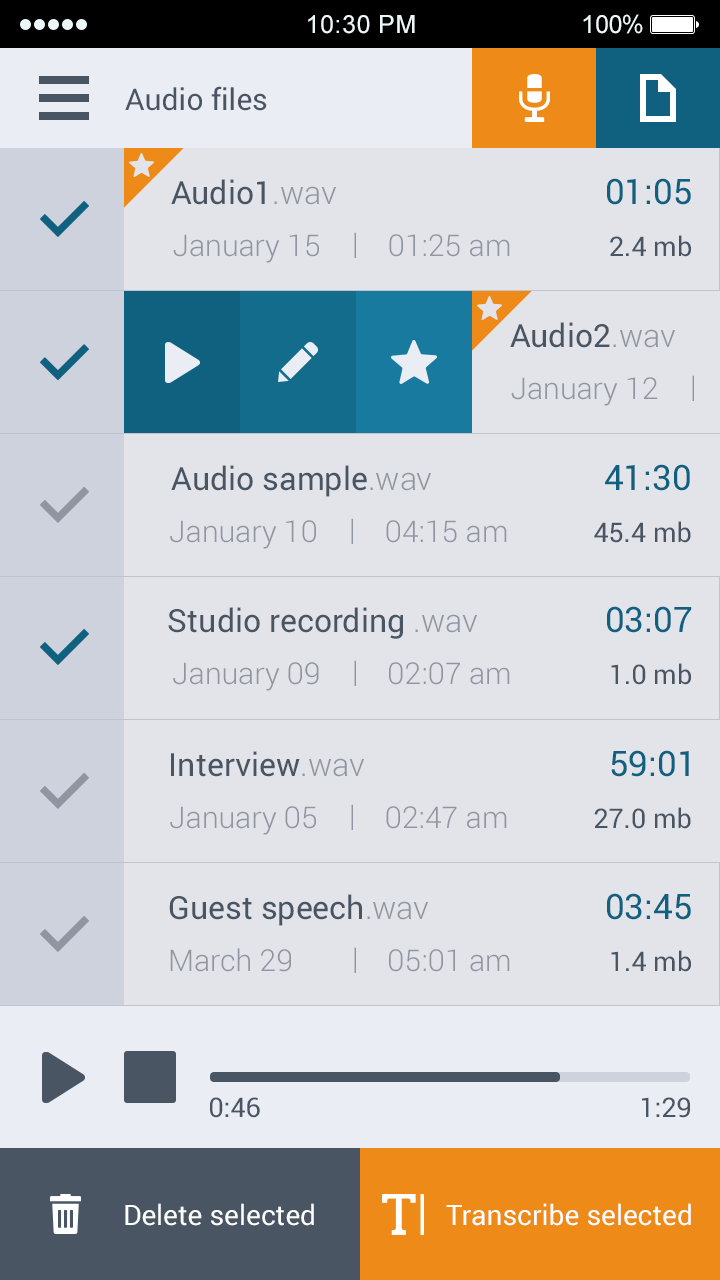Open the Interview.wav row
720x1280 pixels.
tap(422, 791)
